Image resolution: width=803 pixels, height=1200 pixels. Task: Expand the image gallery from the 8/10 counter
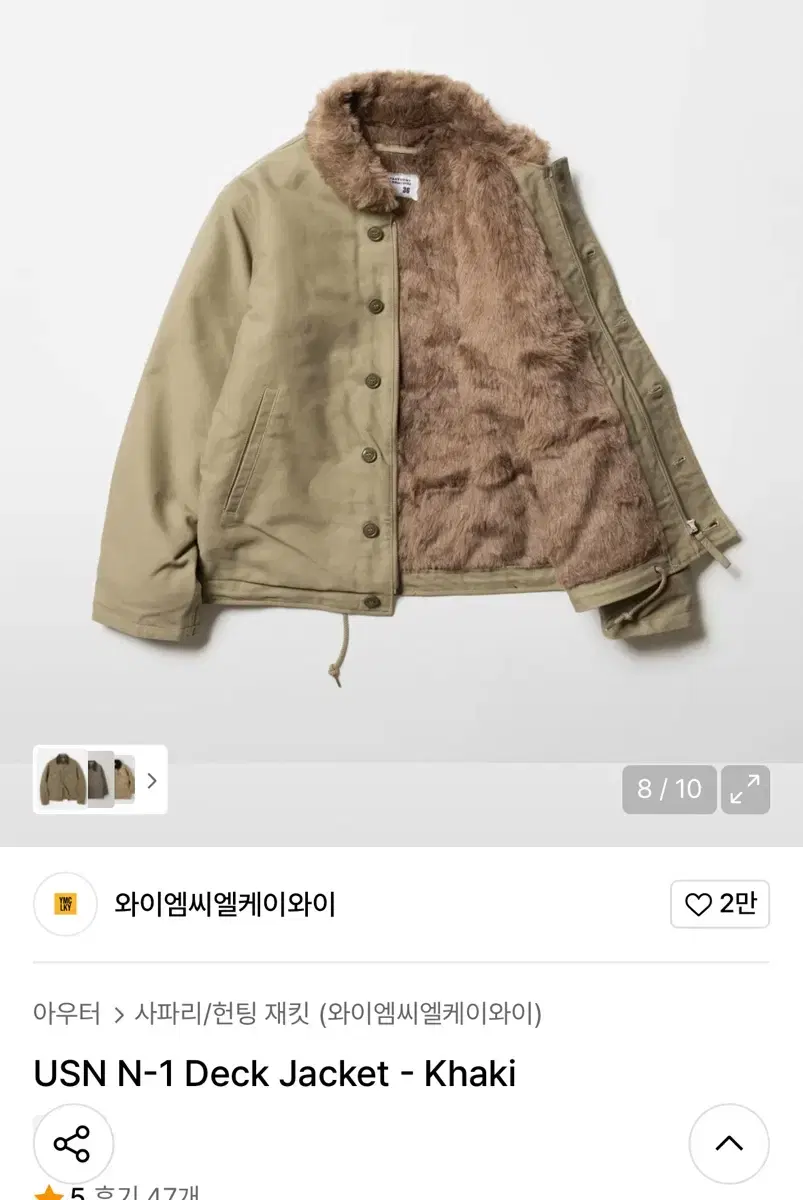668,790
